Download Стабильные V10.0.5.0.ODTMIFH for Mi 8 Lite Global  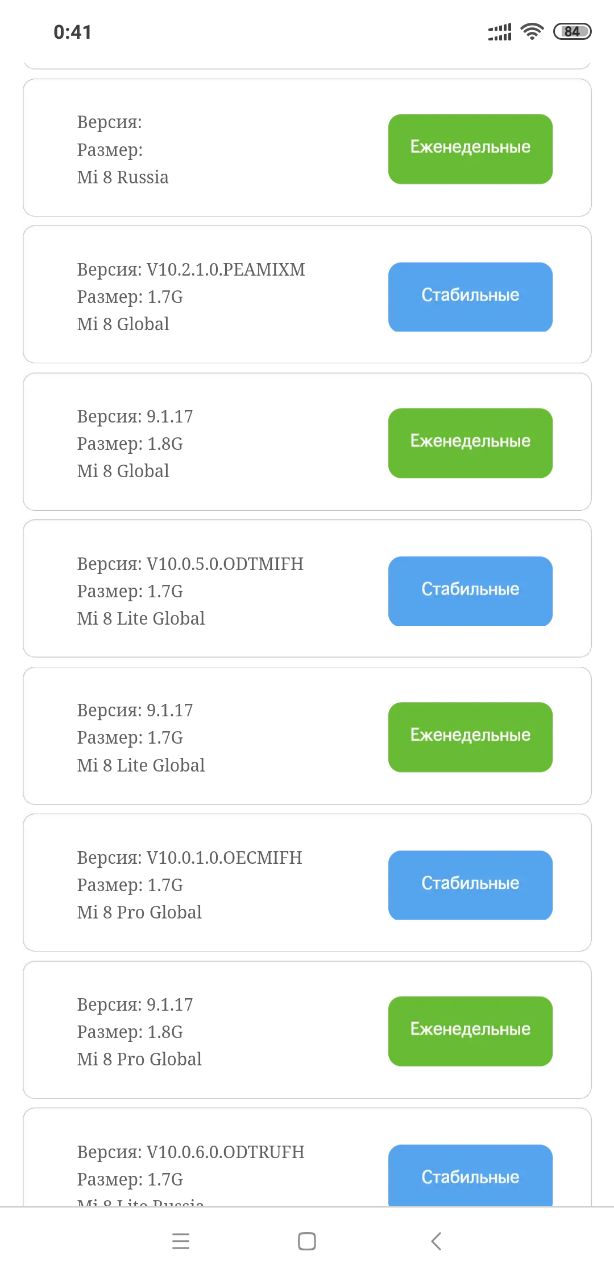coord(470,590)
